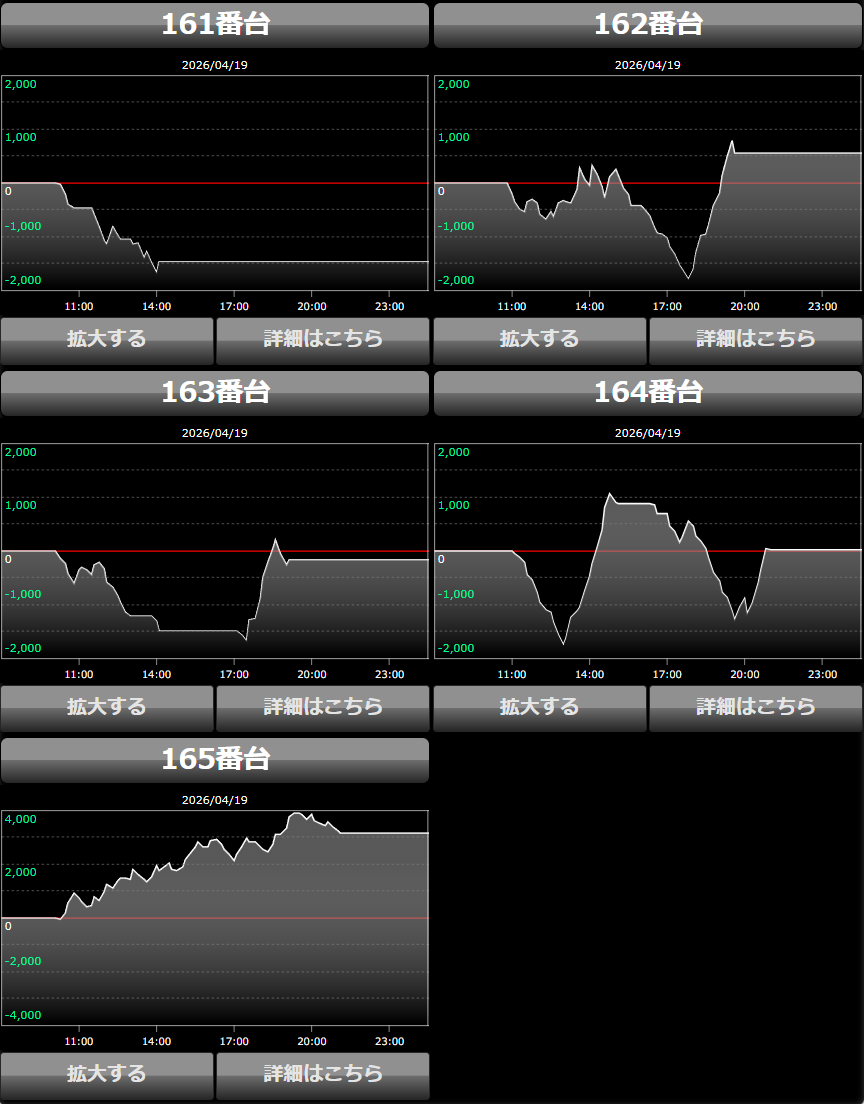The image size is (864, 1104).
Task: Open the 164番台 header button
Action: click(x=648, y=393)
